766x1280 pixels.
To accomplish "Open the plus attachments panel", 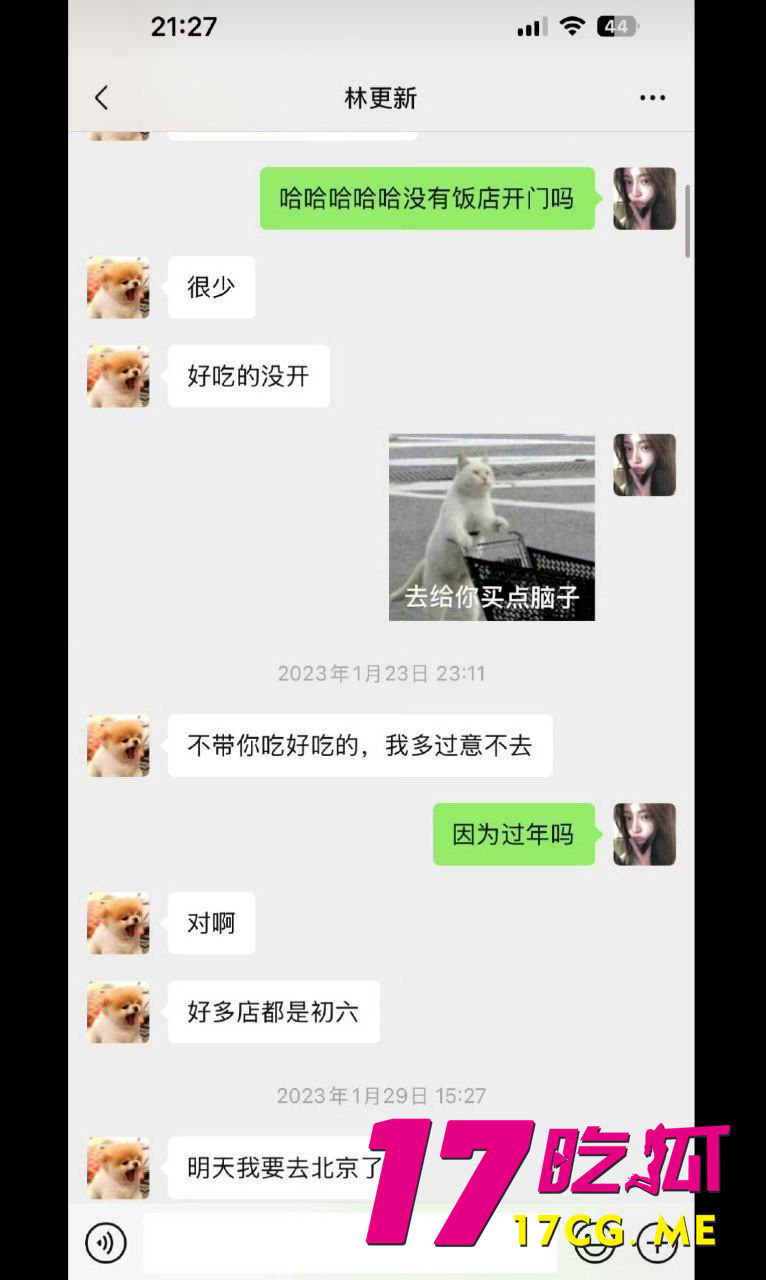I will pyautogui.click(x=657, y=1243).
